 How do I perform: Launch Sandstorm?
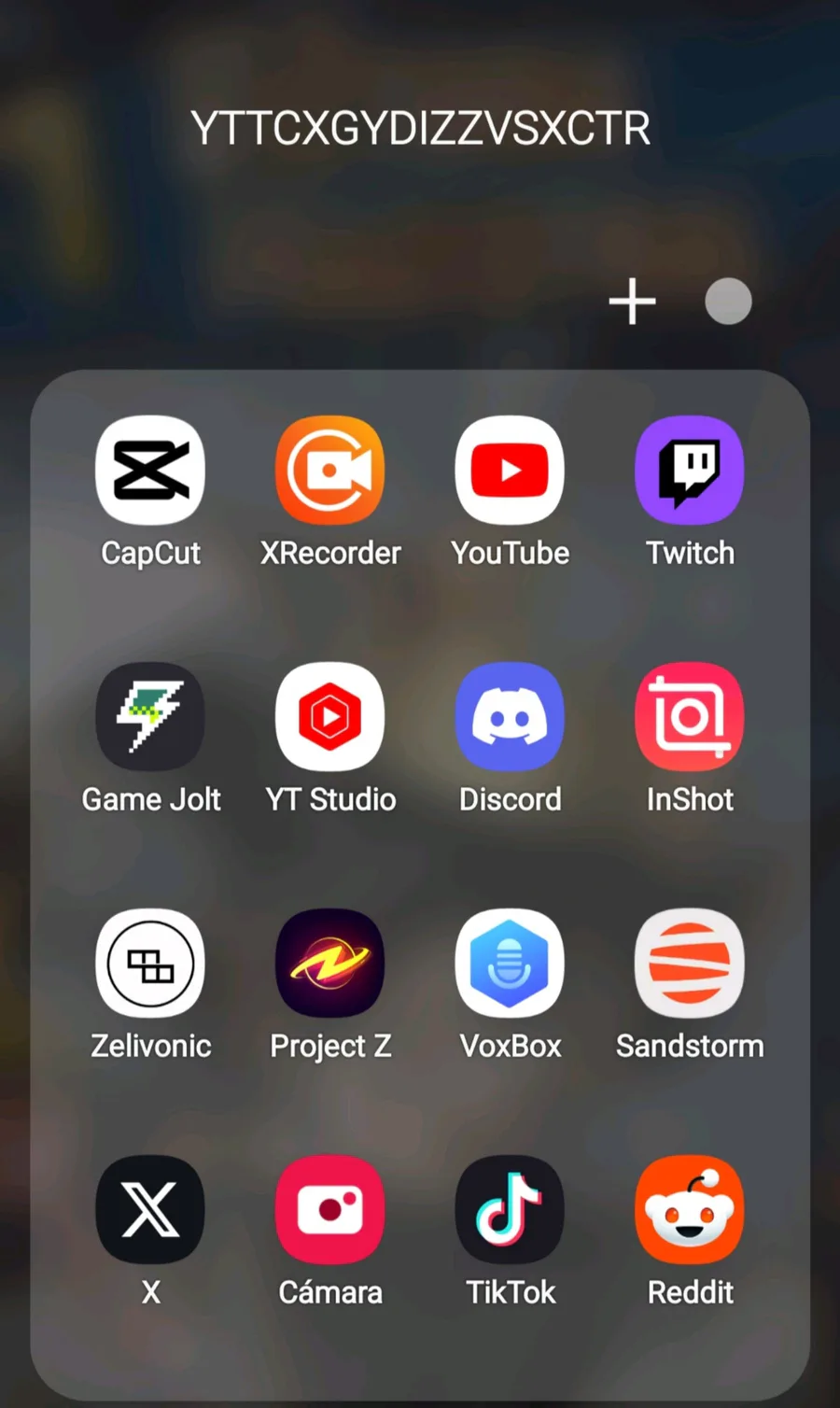(x=690, y=964)
